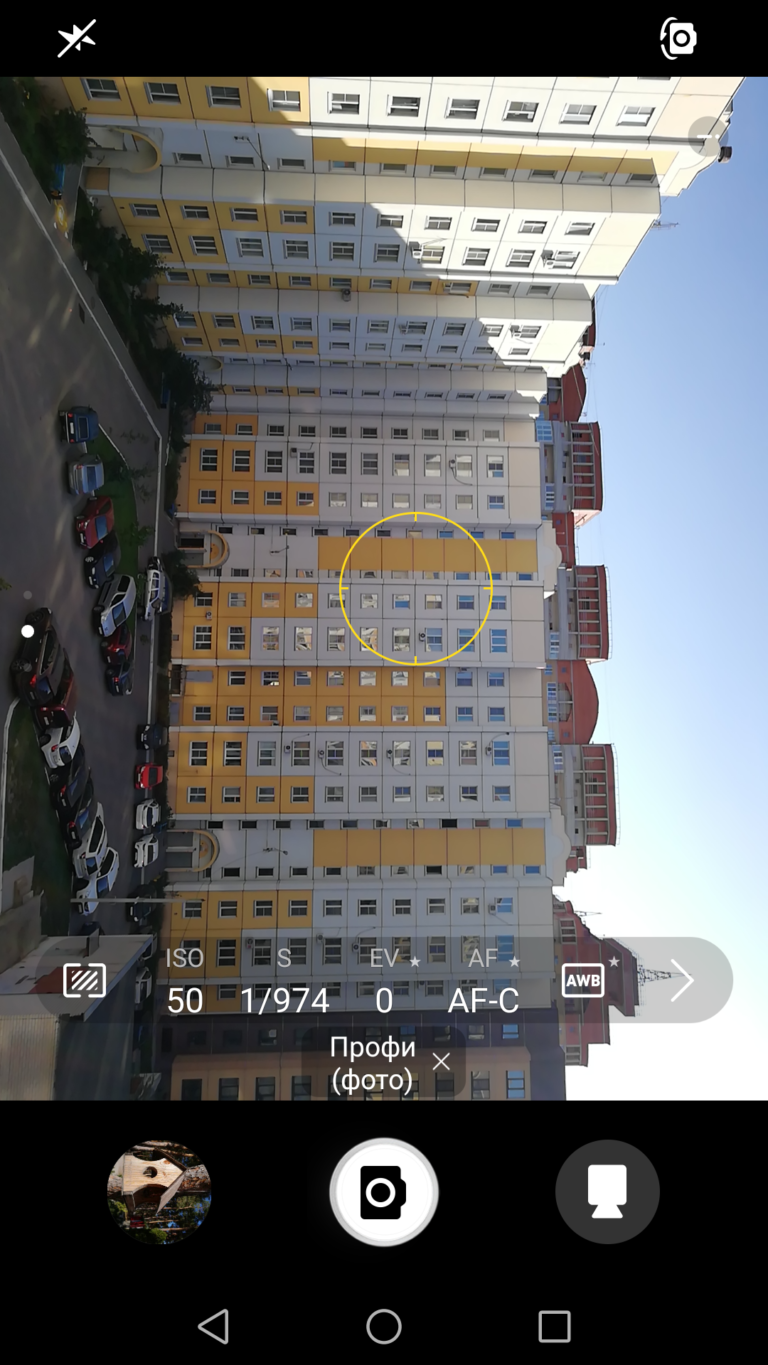This screenshot has width=768, height=1365.
Task: Toggle the flash setting icon
Action: (77, 39)
